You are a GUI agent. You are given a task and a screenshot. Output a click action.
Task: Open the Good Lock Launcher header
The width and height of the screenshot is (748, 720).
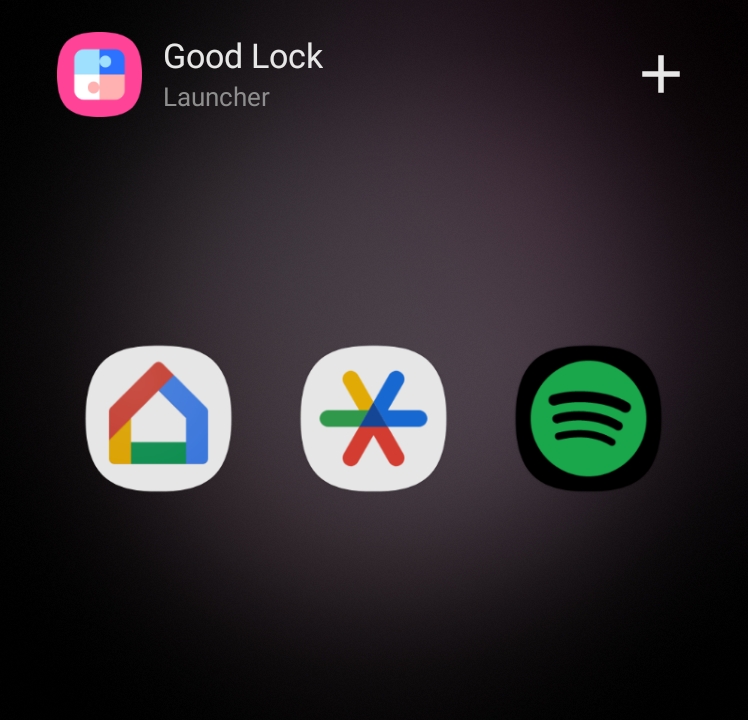[243, 74]
